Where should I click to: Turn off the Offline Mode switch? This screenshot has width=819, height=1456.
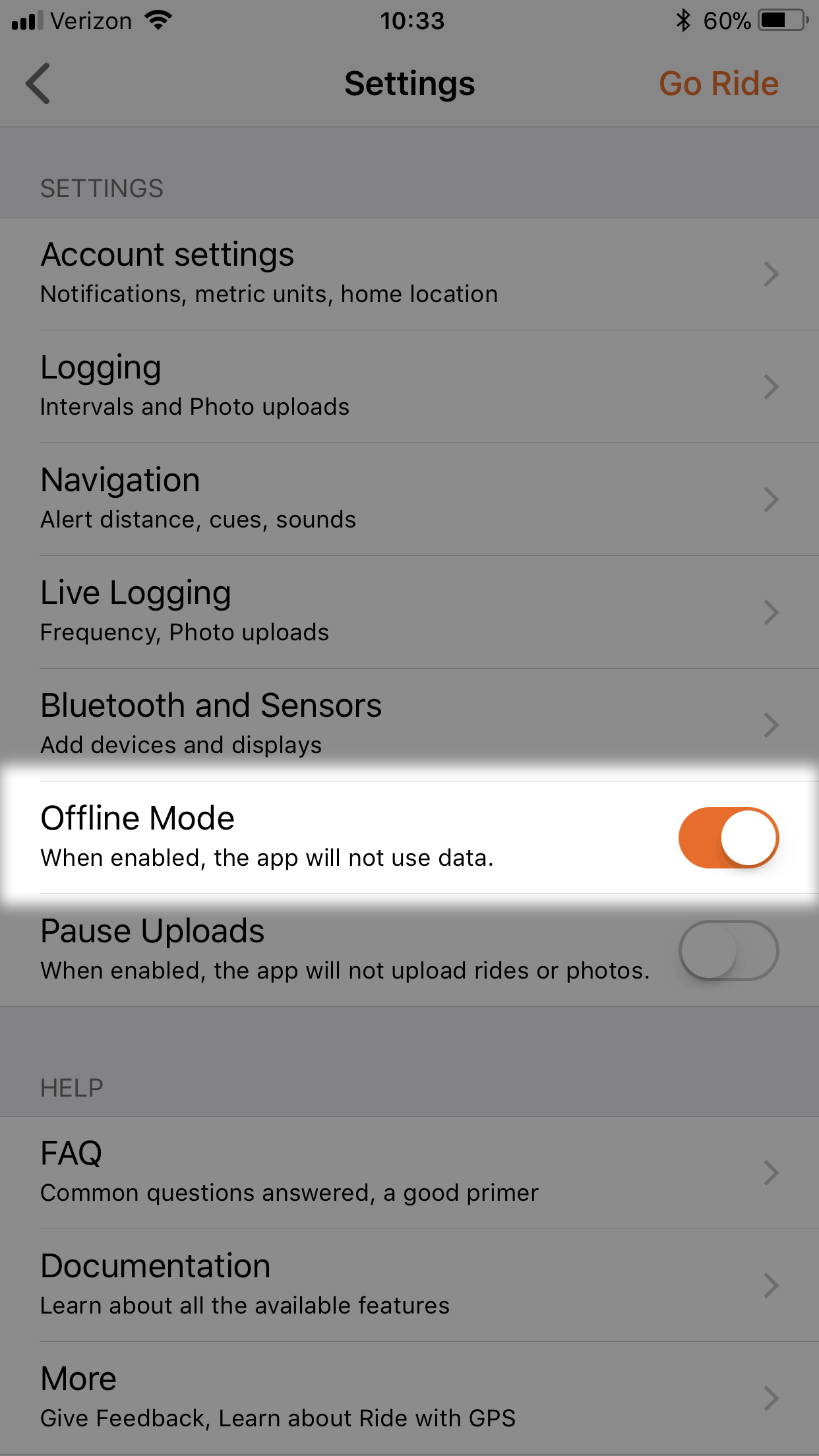[729, 837]
